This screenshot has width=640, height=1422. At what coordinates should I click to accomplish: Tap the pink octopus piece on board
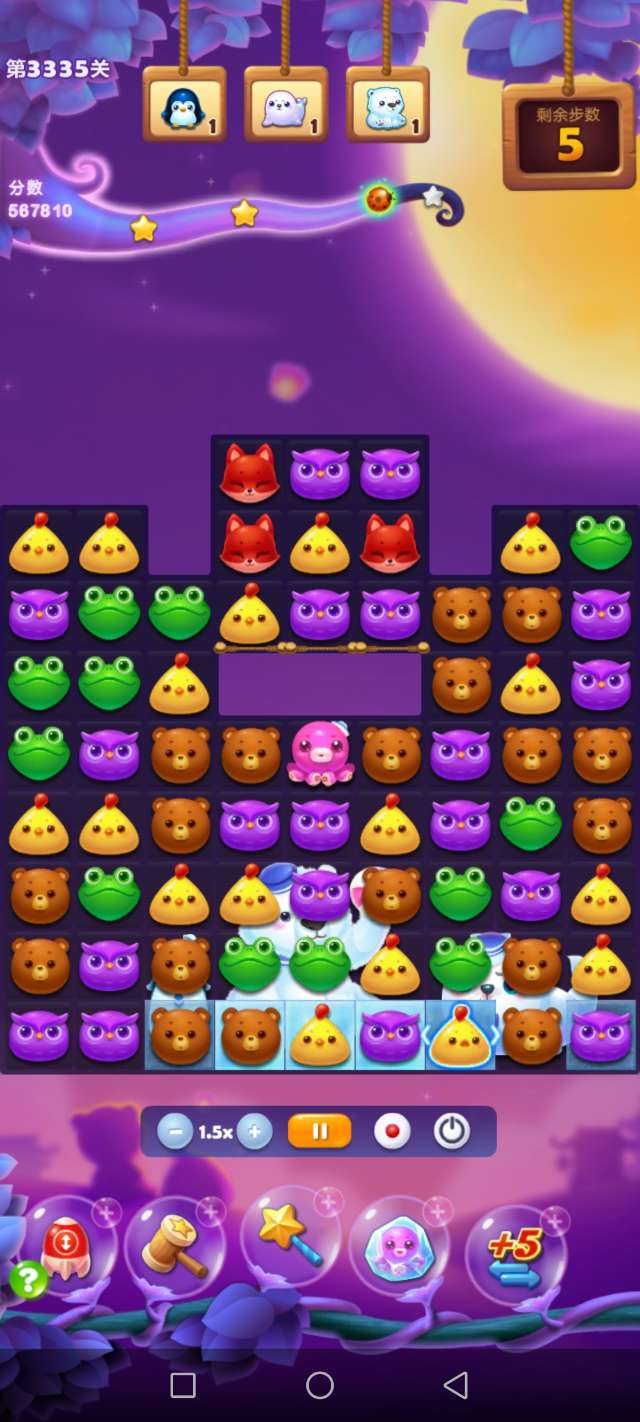(320, 753)
